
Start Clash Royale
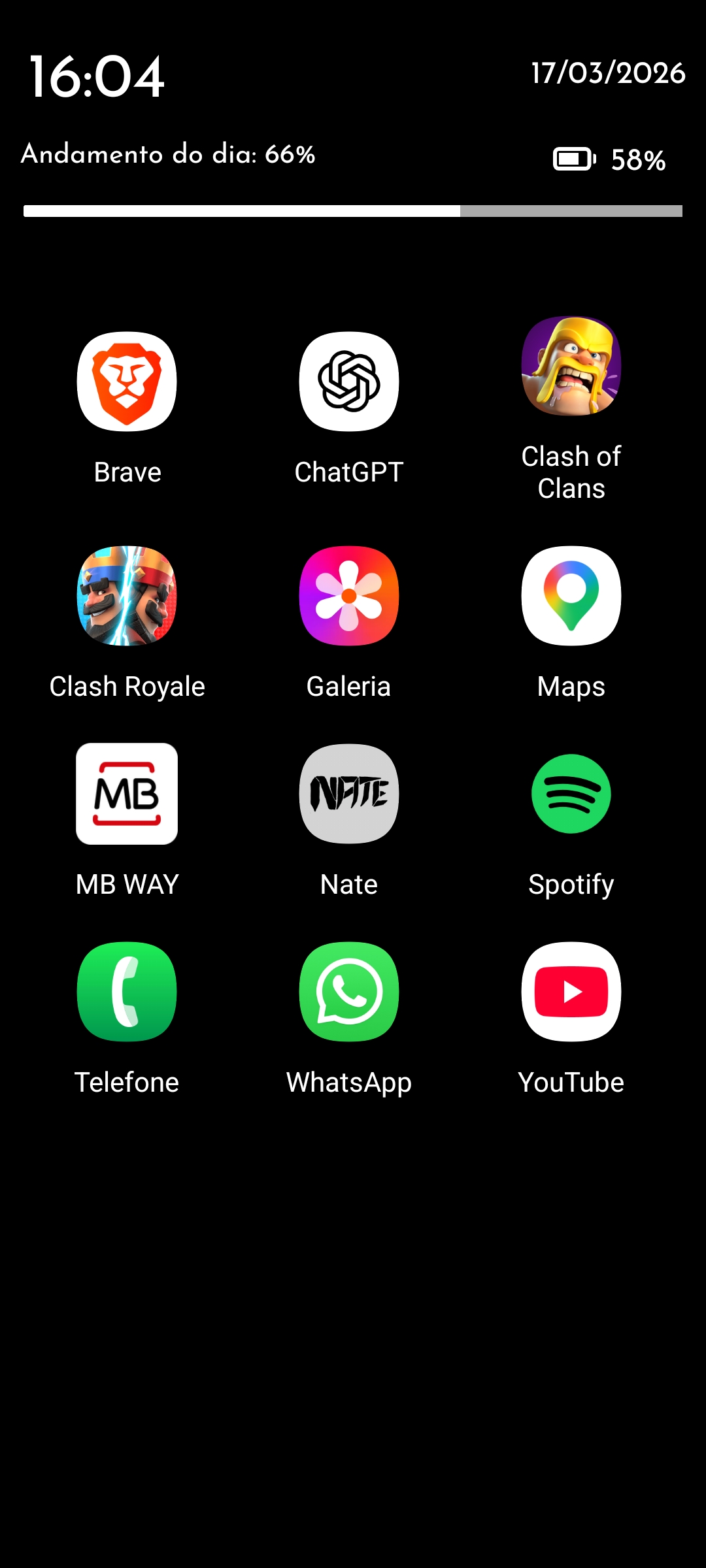[x=127, y=596]
